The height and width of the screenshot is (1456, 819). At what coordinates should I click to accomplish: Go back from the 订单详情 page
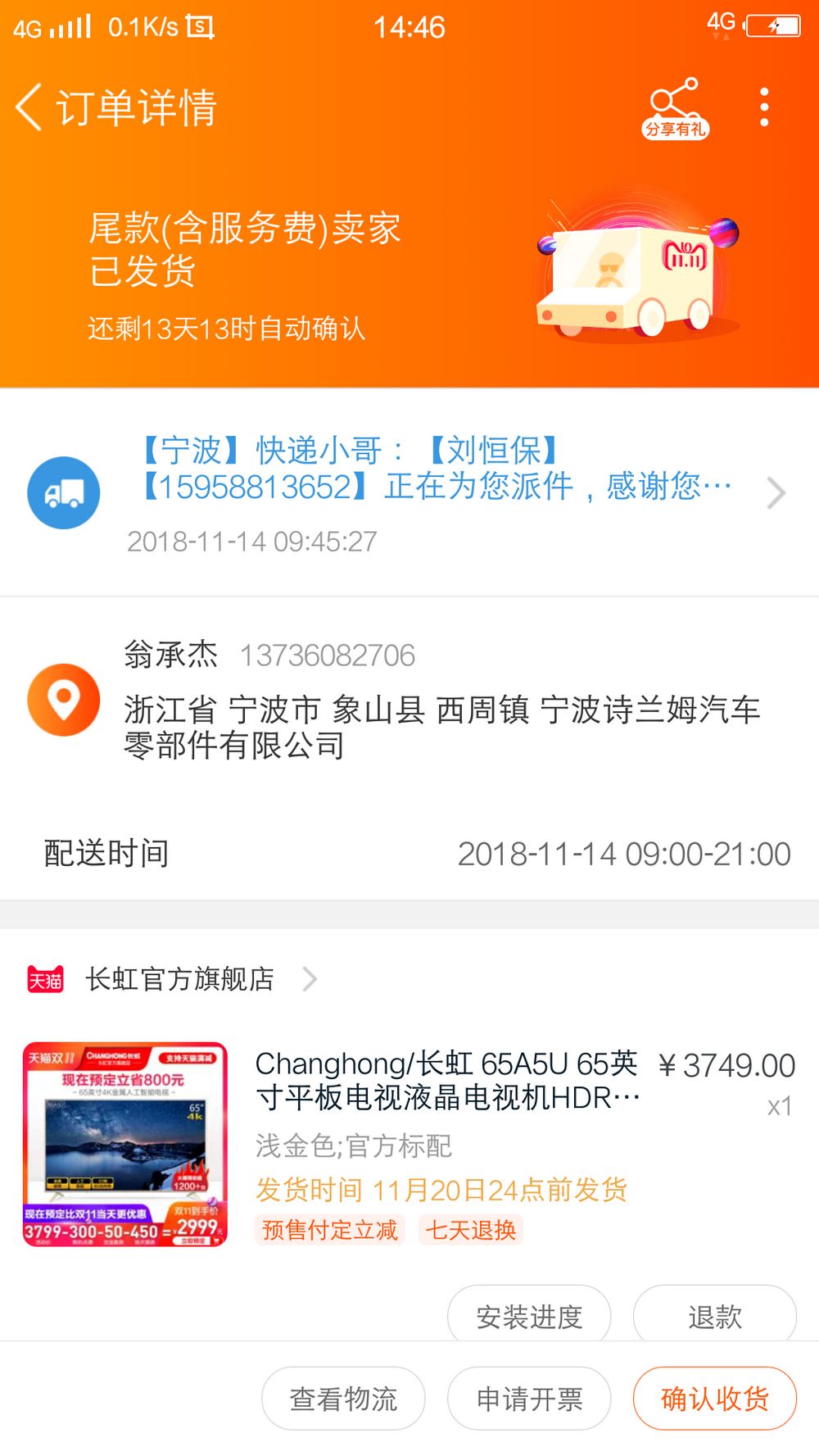[x=29, y=107]
